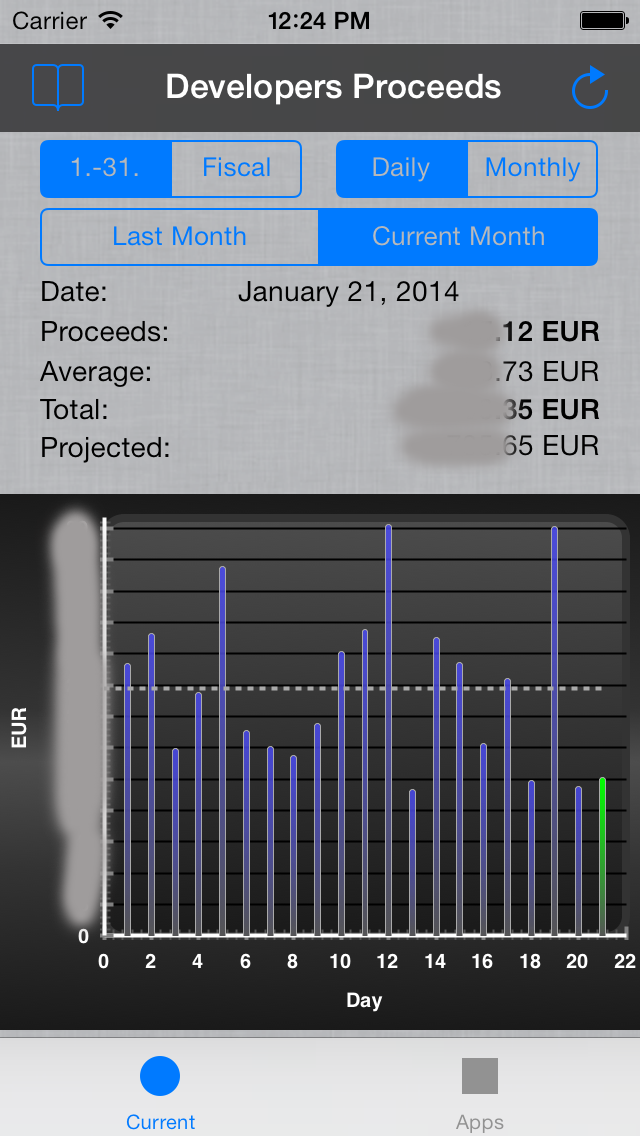This screenshot has height=1136, width=640.
Task: Switch to the Monthly view
Action: coord(533,168)
